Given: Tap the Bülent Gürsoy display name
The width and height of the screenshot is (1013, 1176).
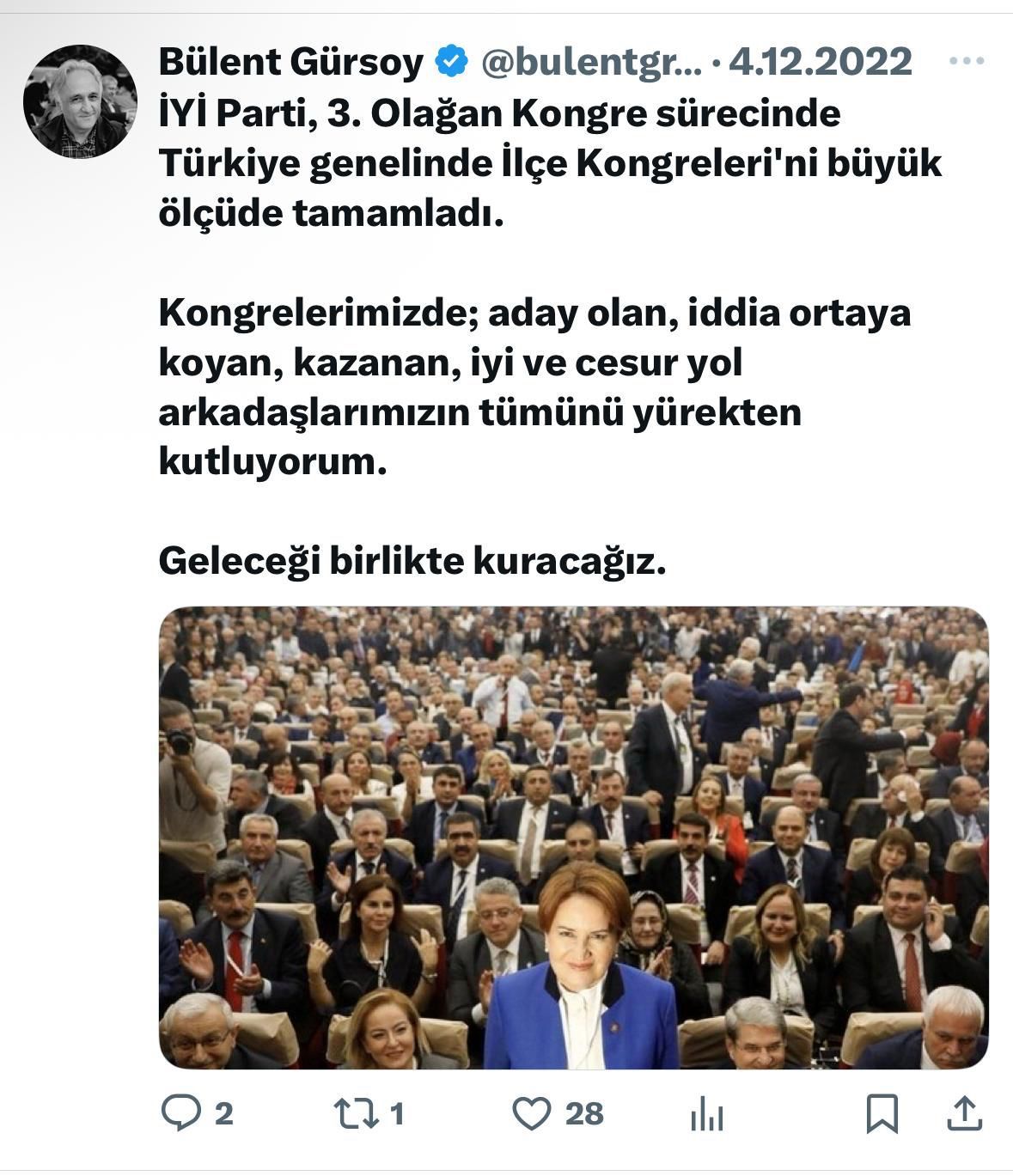Looking at the screenshot, I should (x=291, y=62).
